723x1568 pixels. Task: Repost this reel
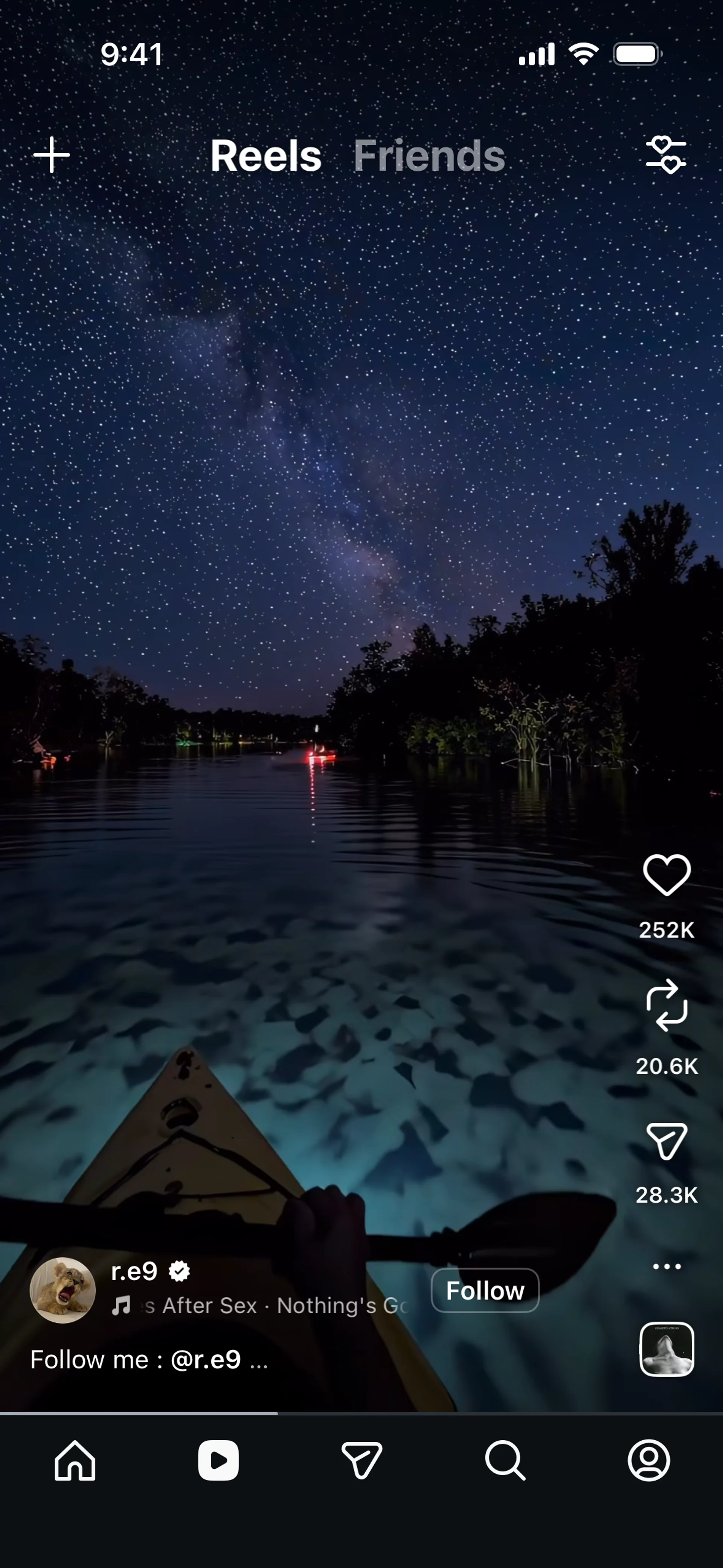pyautogui.click(x=667, y=1005)
